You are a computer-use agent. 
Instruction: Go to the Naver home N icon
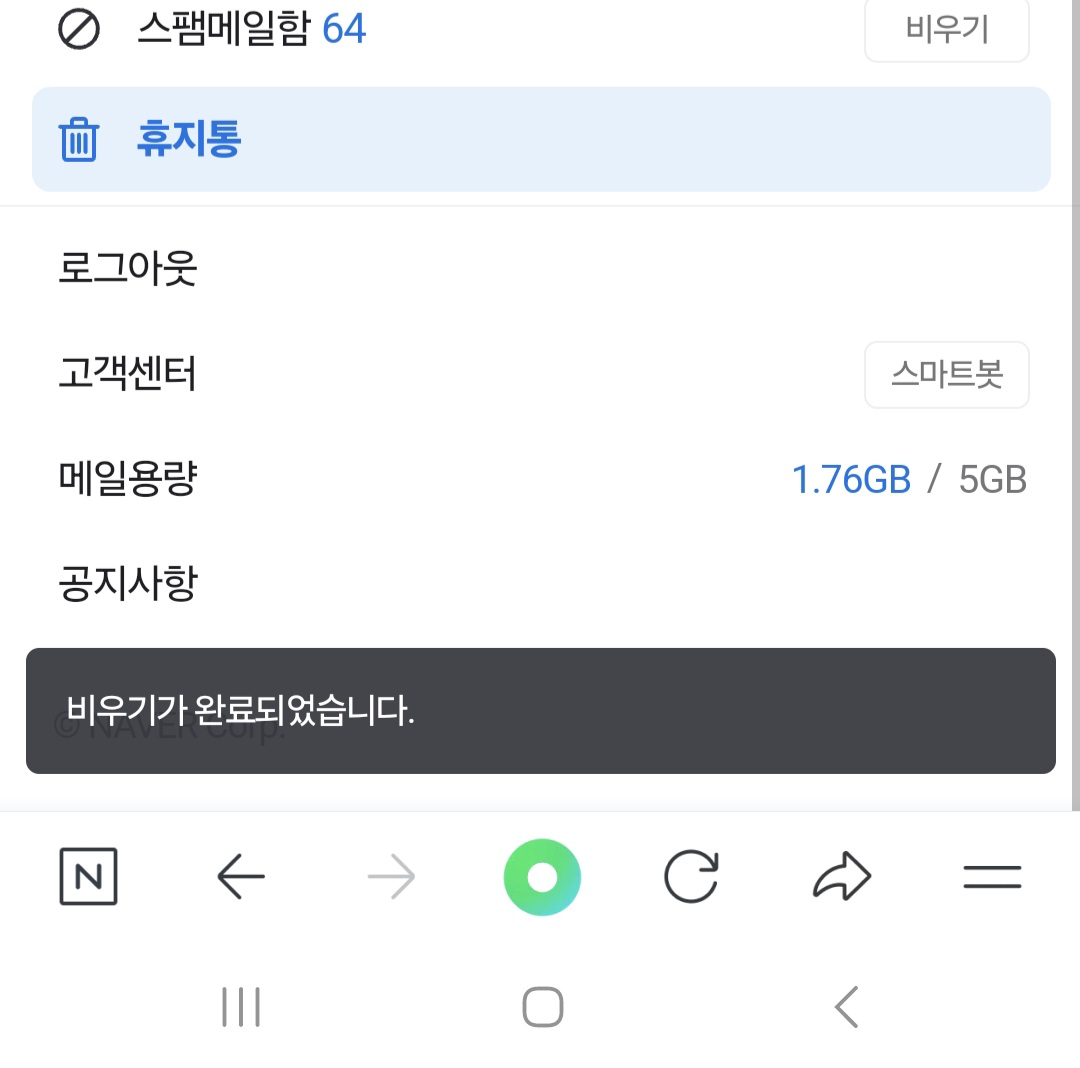tap(89, 877)
